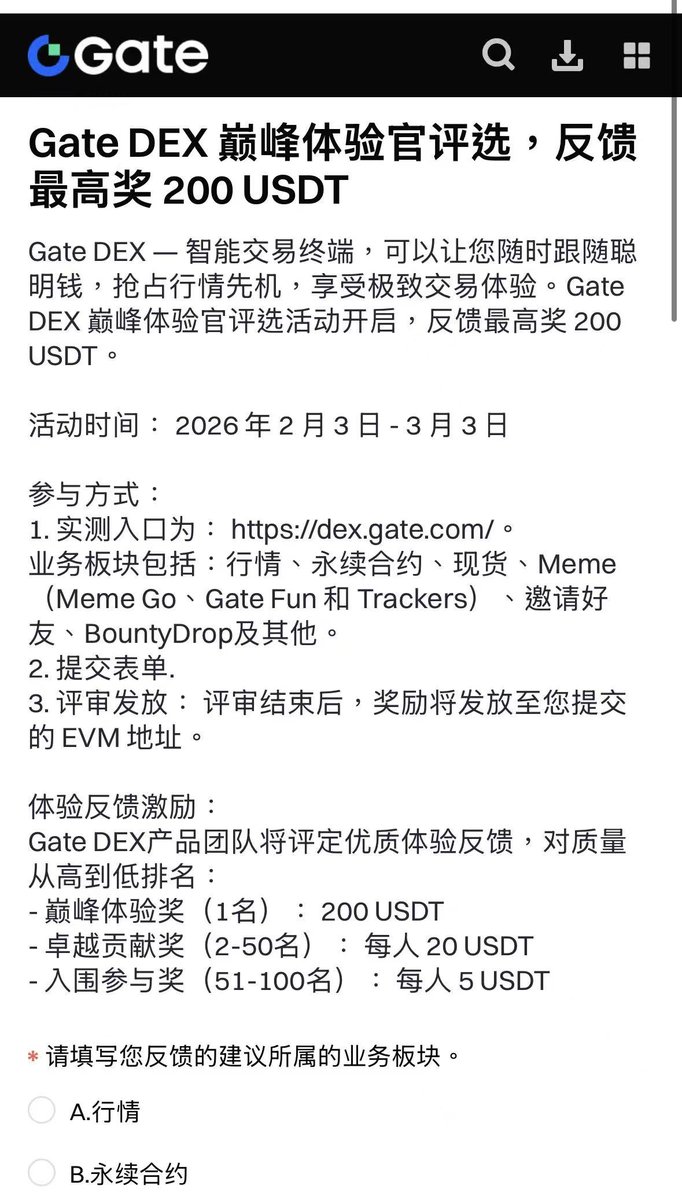Open the grid menu icon
Image resolution: width=682 pixels, height=1200 pixels.
[x=636, y=56]
